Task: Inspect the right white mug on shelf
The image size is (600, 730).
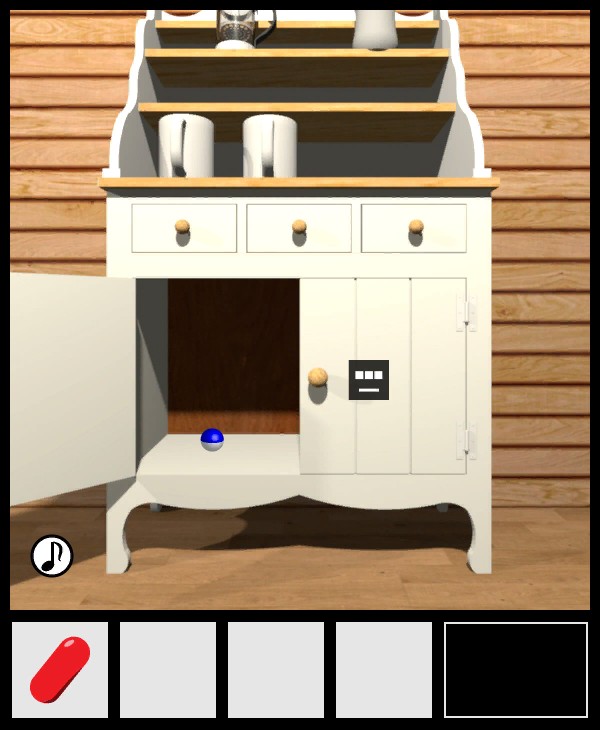Action: click(x=270, y=145)
